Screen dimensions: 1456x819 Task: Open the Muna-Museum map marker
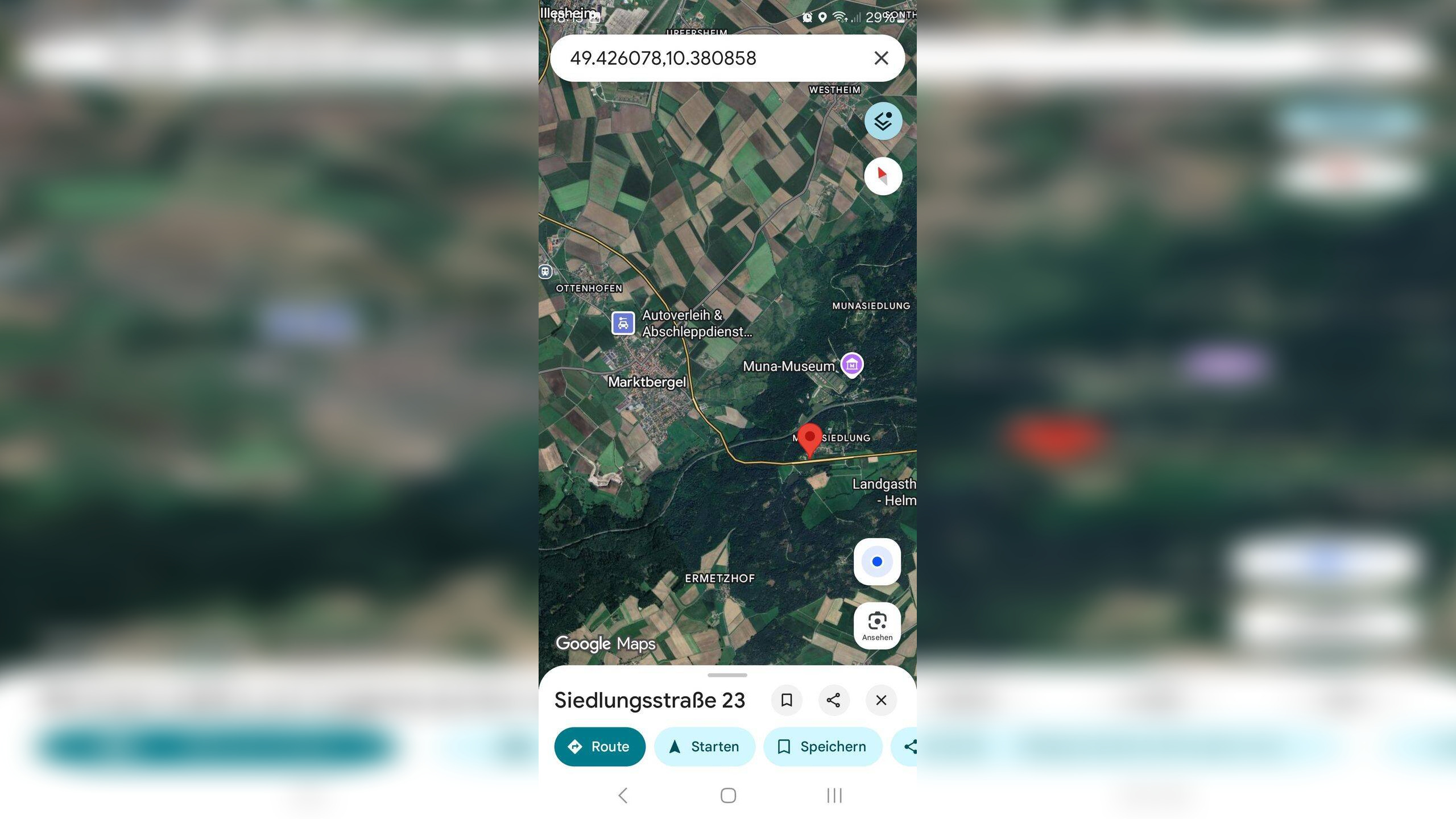point(851,364)
